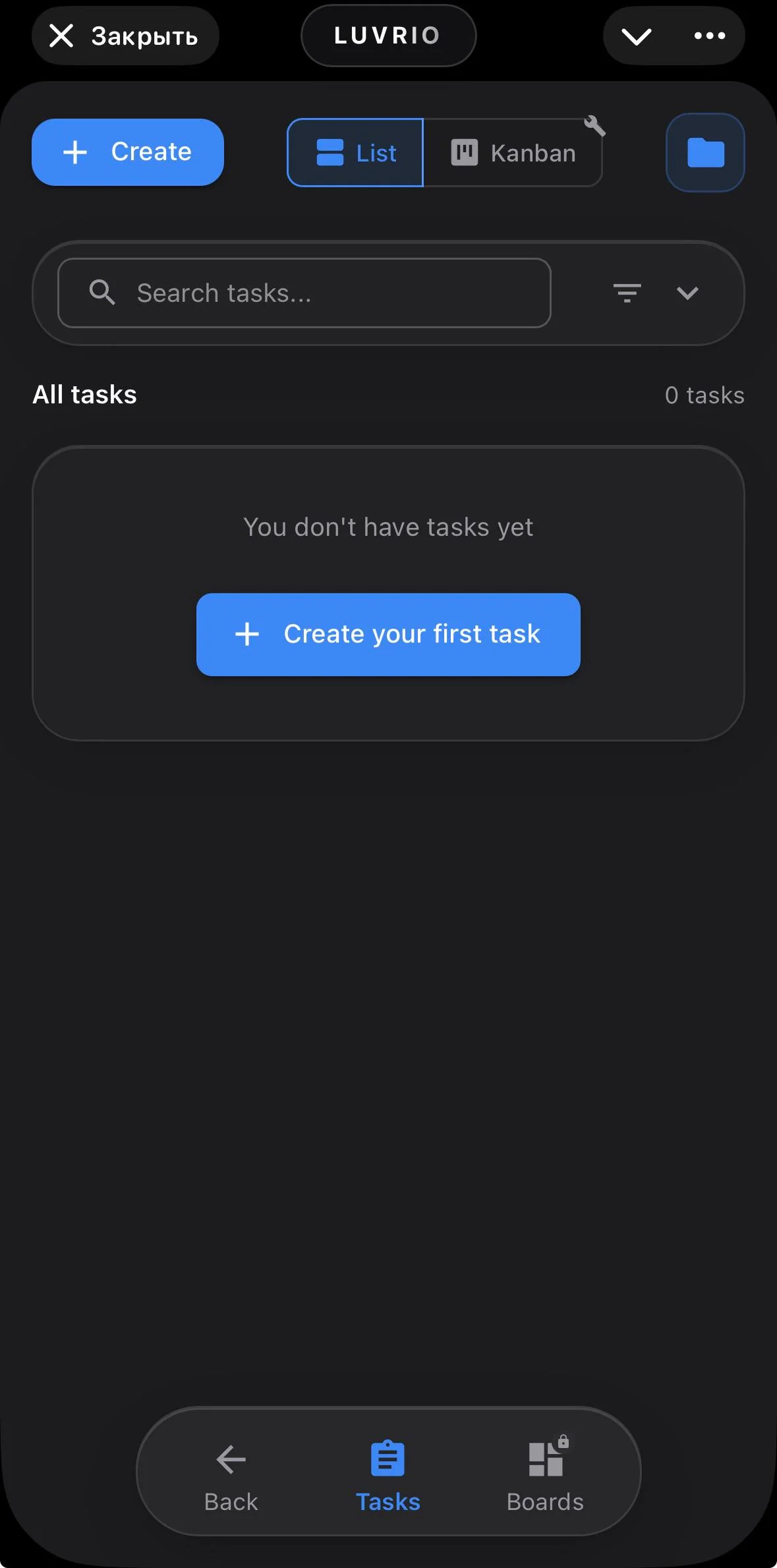Image resolution: width=777 pixels, height=1568 pixels.
Task: Switch to the List view
Action: click(x=355, y=153)
